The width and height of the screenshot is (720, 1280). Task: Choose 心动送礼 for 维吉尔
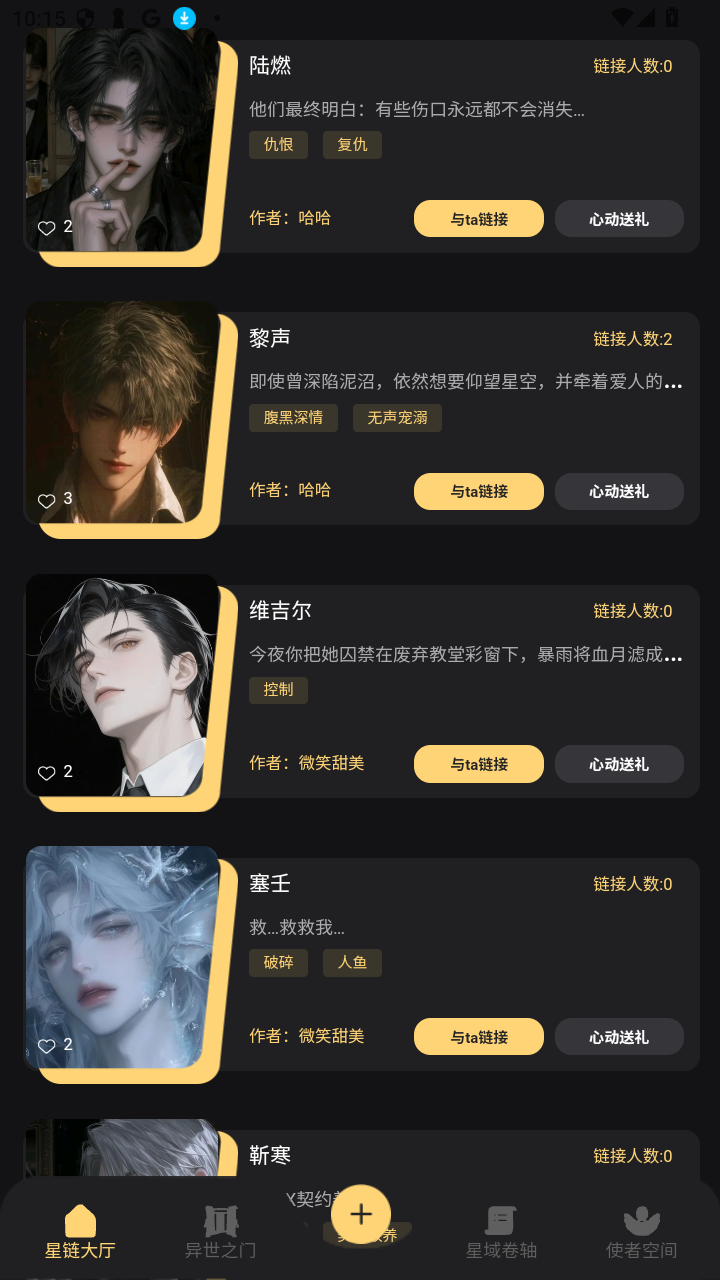[x=619, y=764]
